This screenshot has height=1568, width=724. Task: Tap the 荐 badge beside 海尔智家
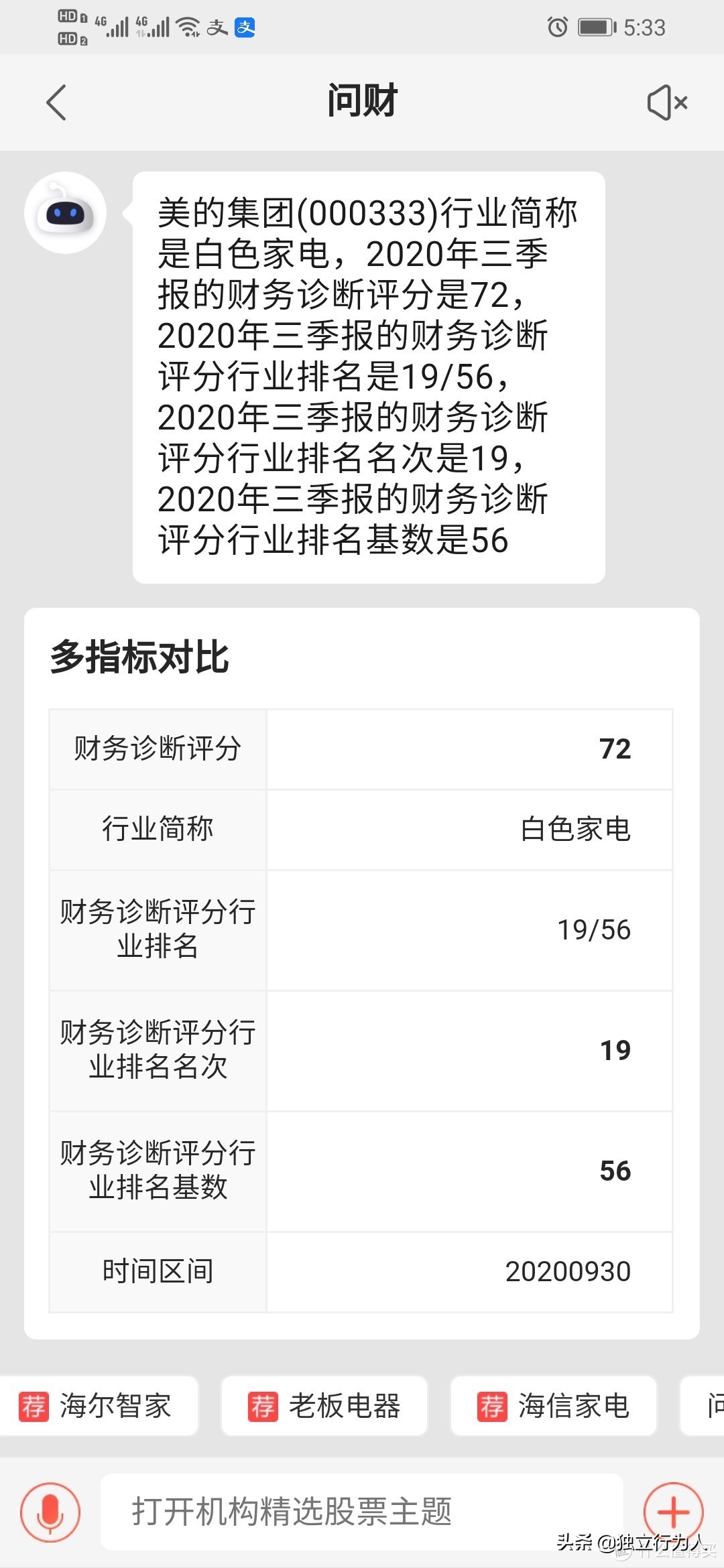point(35,1407)
